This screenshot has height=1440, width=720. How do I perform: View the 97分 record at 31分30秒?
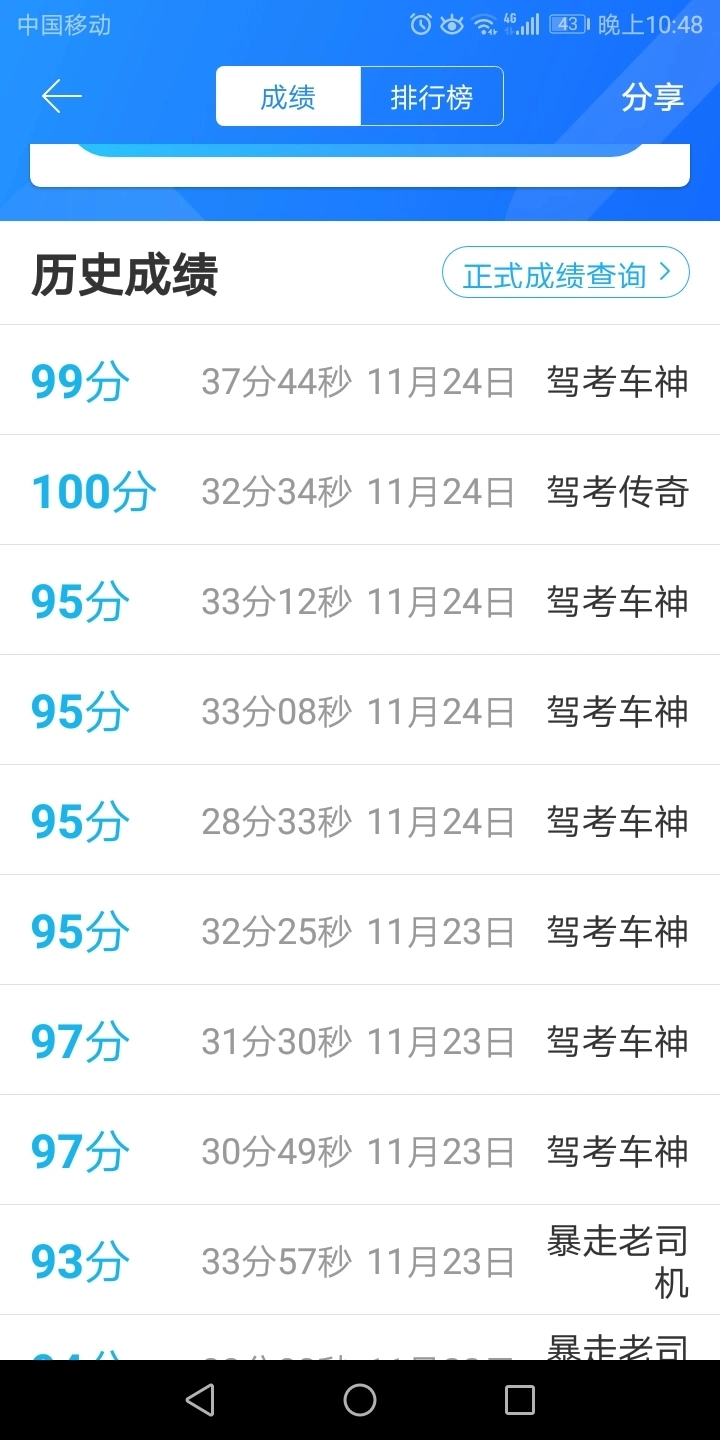click(360, 1040)
